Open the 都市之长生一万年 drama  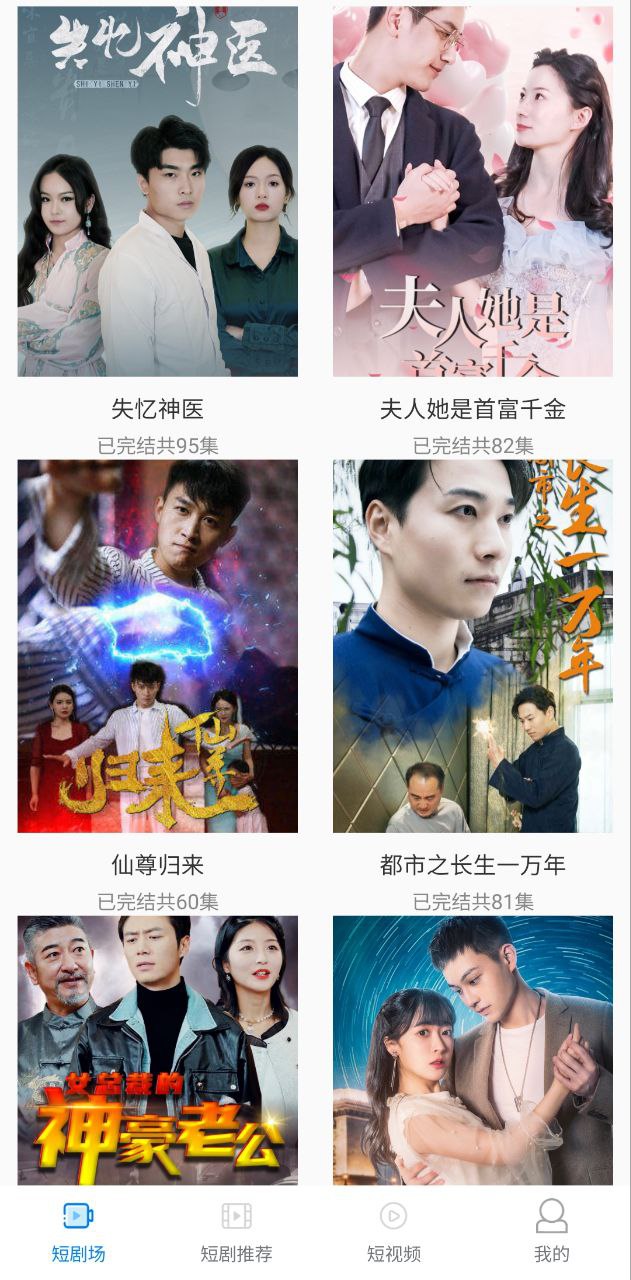(x=472, y=646)
